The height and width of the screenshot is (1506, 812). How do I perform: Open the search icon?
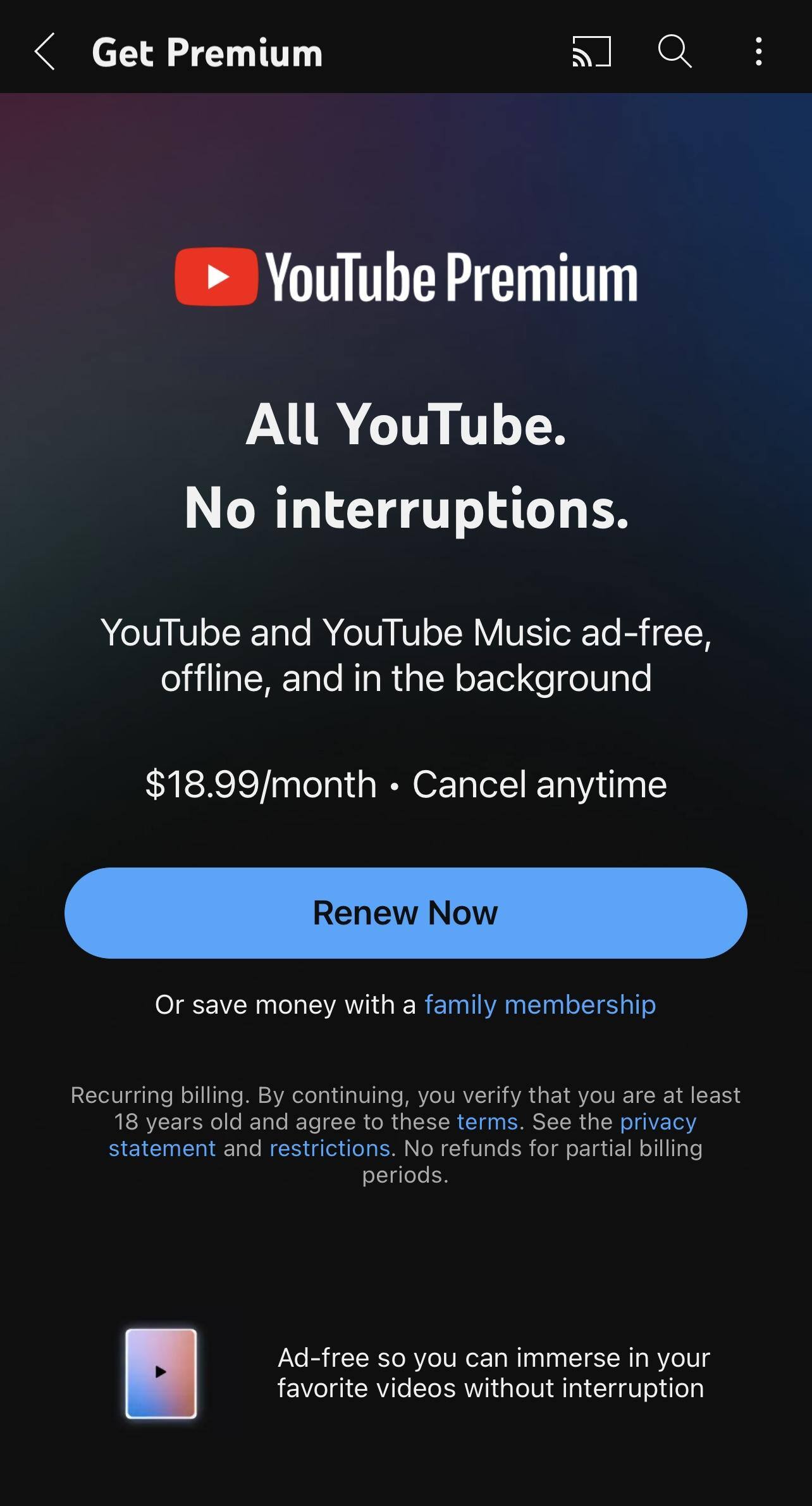674,51
